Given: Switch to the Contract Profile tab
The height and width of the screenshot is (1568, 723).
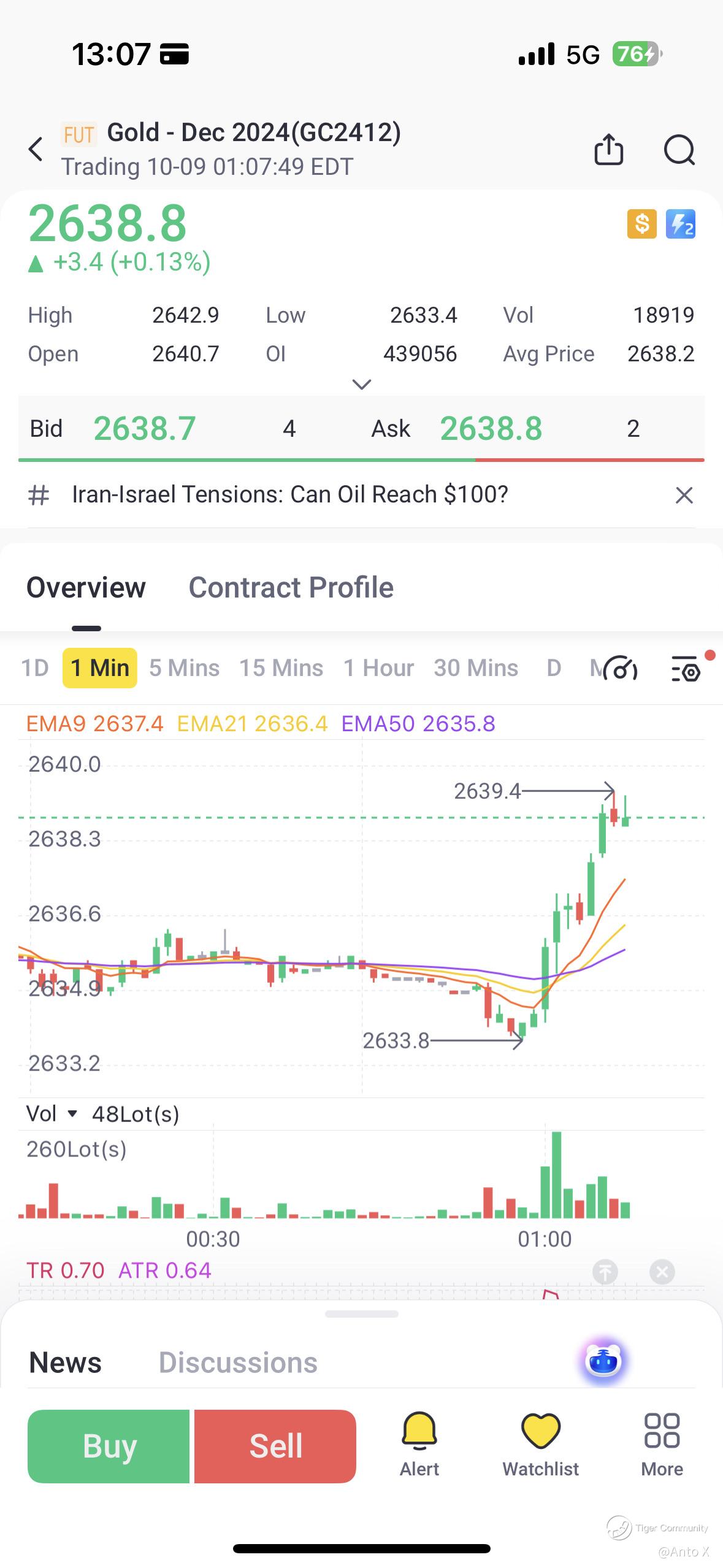Looking at the screenshot, I should point(291,588).
